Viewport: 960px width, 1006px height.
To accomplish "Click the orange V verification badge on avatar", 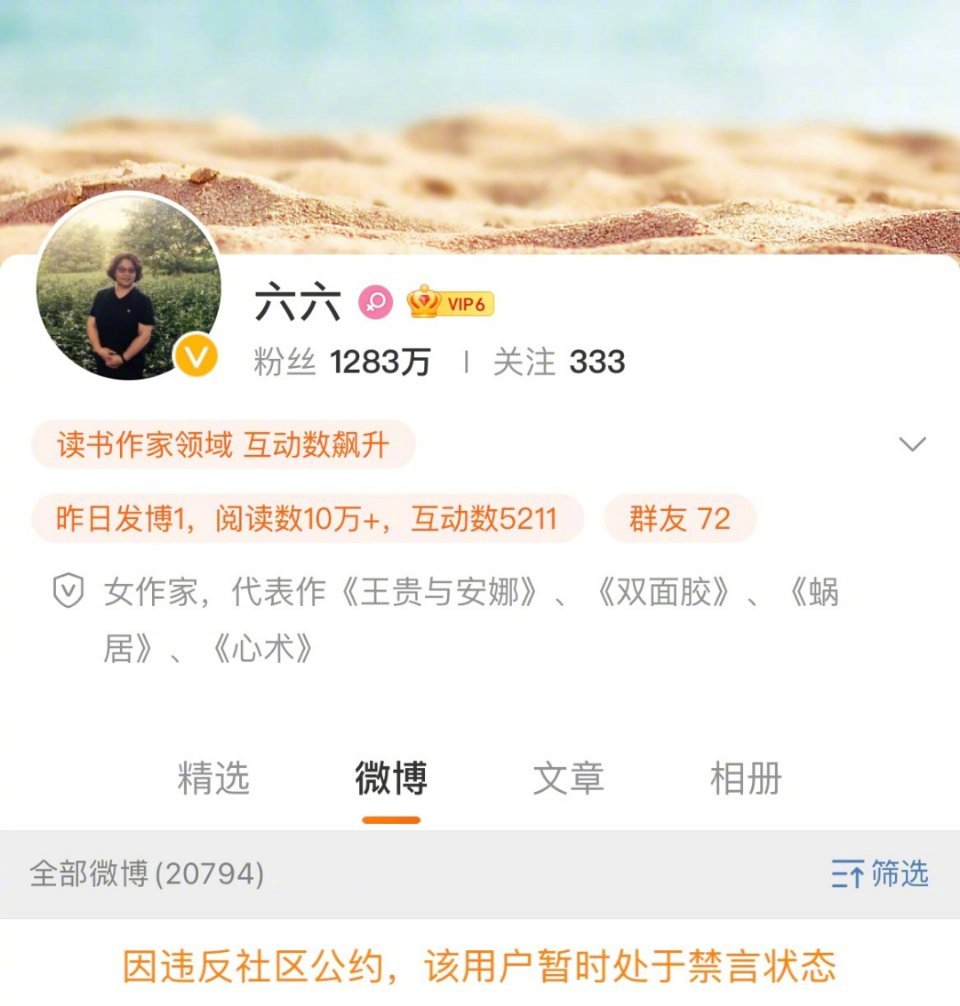I will [198, 356].
